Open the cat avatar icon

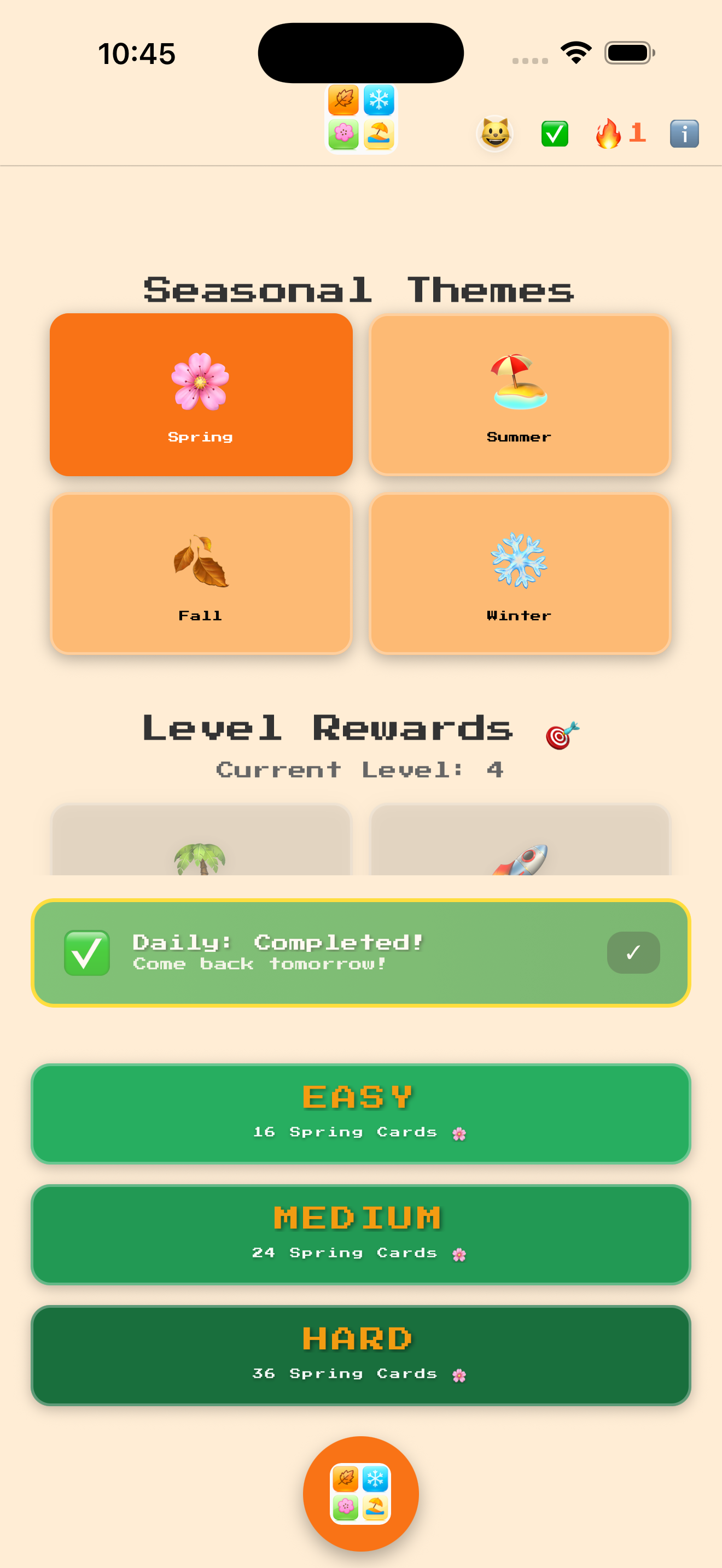(x=494, y=133)
